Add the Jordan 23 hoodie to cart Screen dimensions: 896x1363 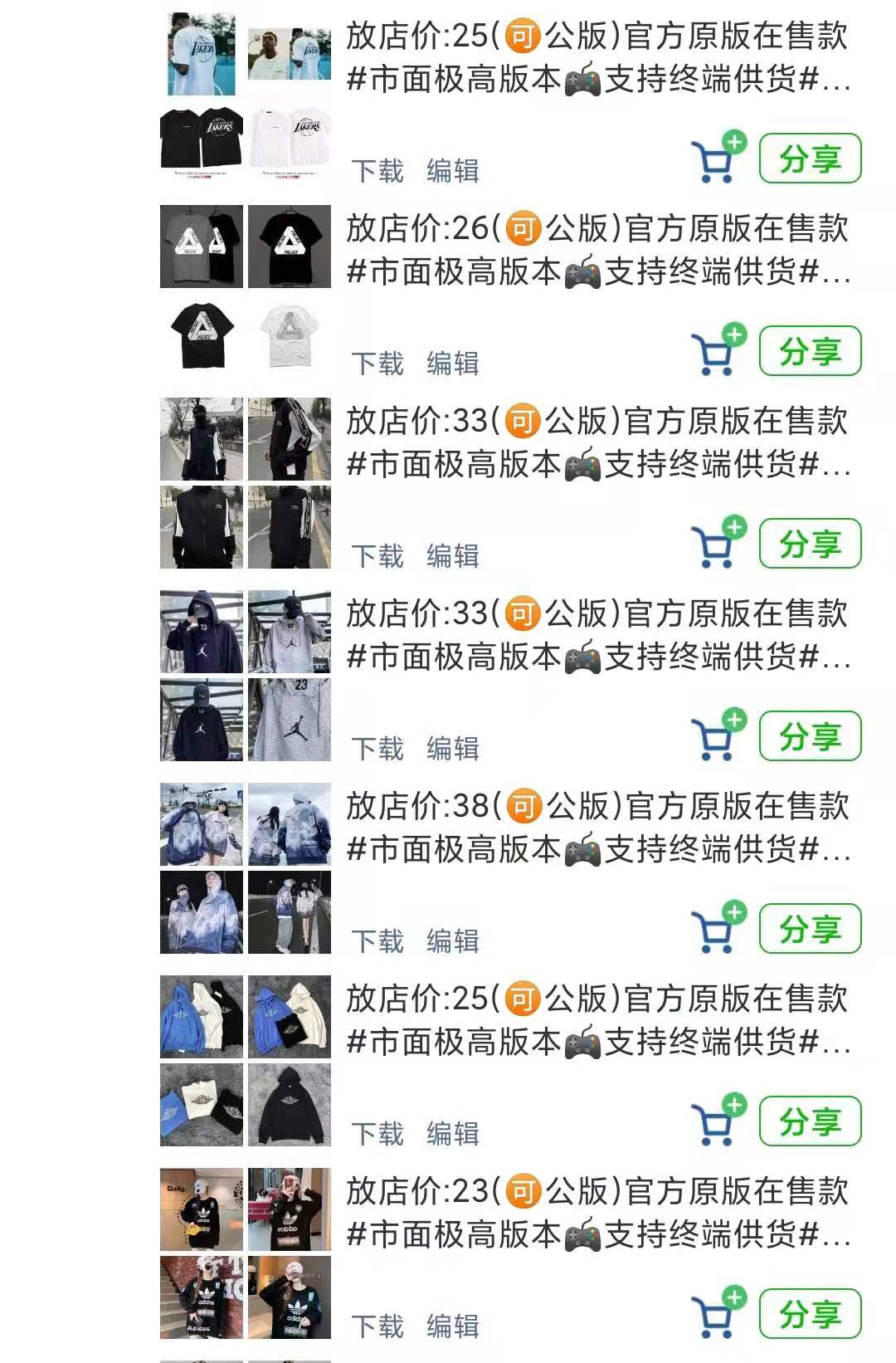[x=717, y=736]
